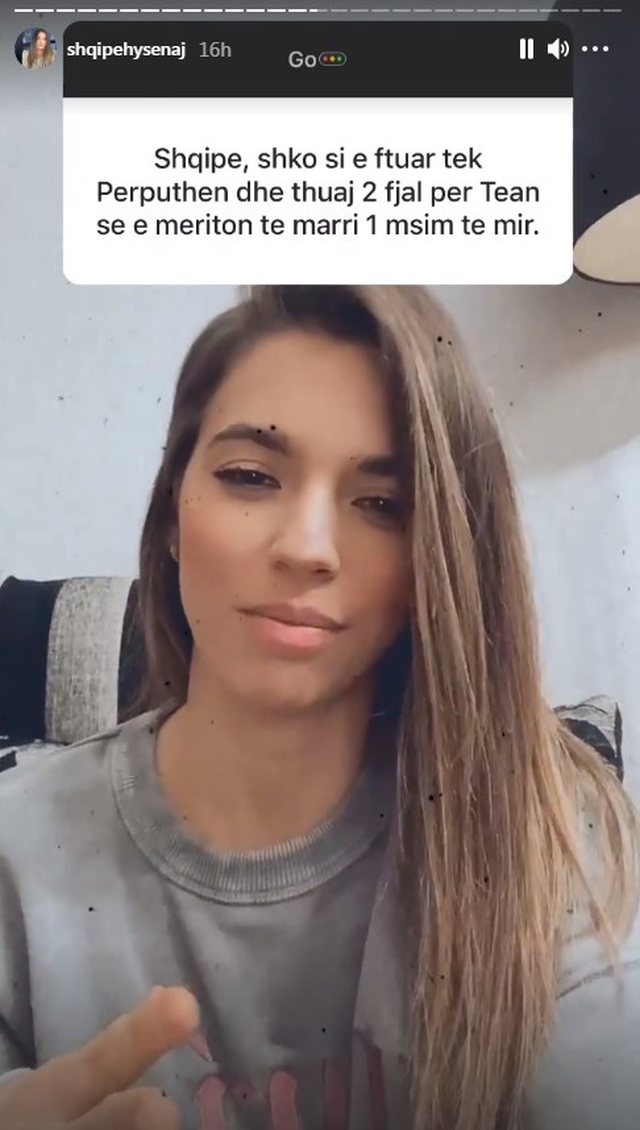This screenshot has height=1130, width=640.
Task: Open shqipehysenaj's profile picture
Action: pyautogui.click(x=35, y=49)
